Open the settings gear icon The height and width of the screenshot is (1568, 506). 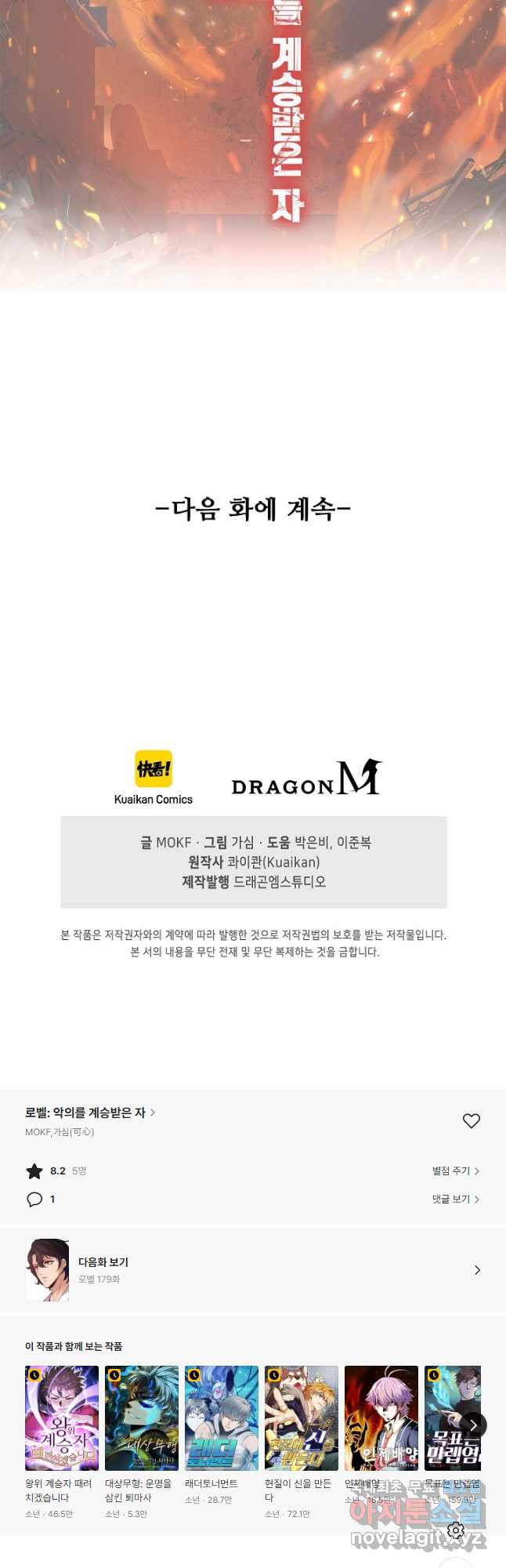click(x=456, y=1530)
